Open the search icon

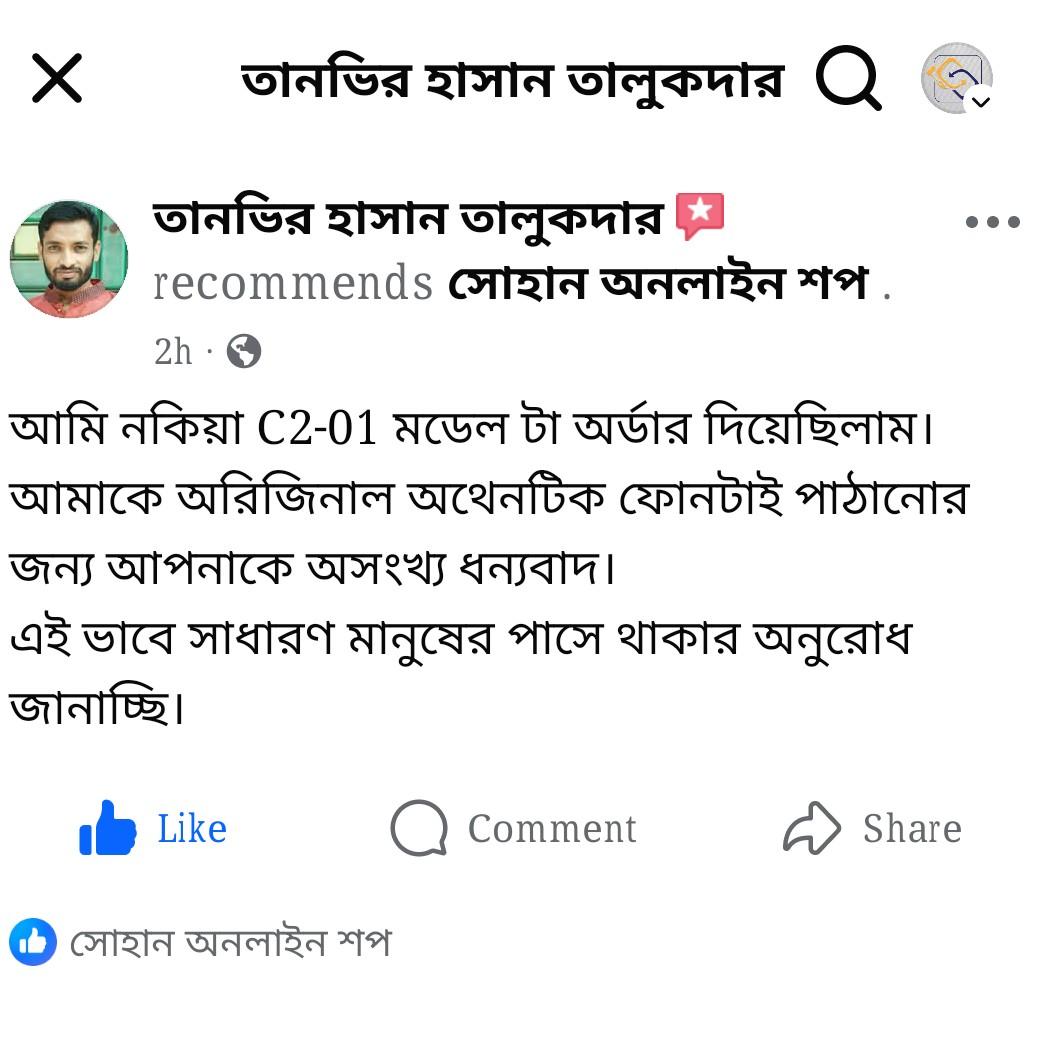pyautogui.click(x=848, y=79)
